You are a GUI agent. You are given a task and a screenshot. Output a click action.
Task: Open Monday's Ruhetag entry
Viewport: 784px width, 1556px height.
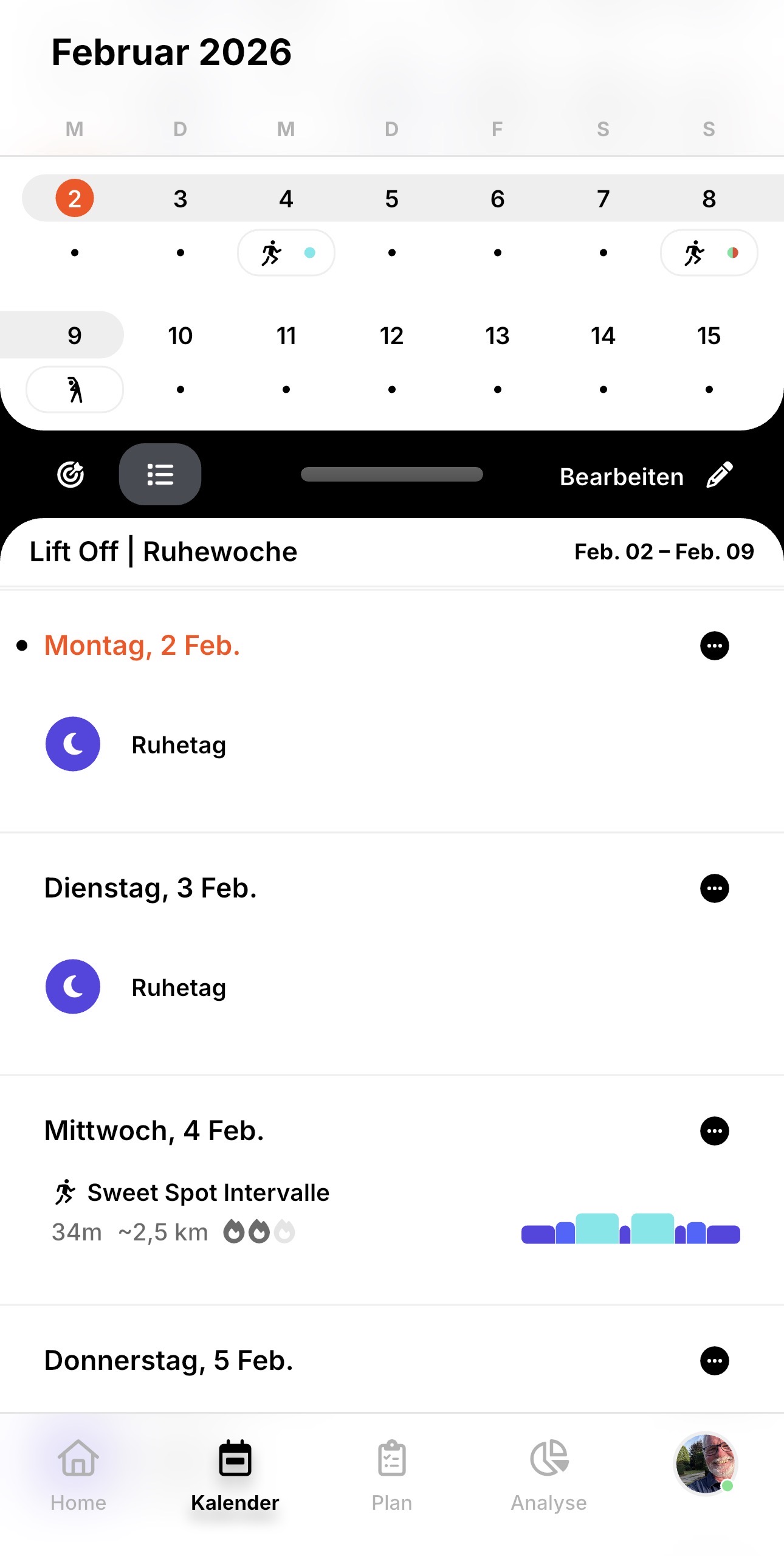(179, 745)
